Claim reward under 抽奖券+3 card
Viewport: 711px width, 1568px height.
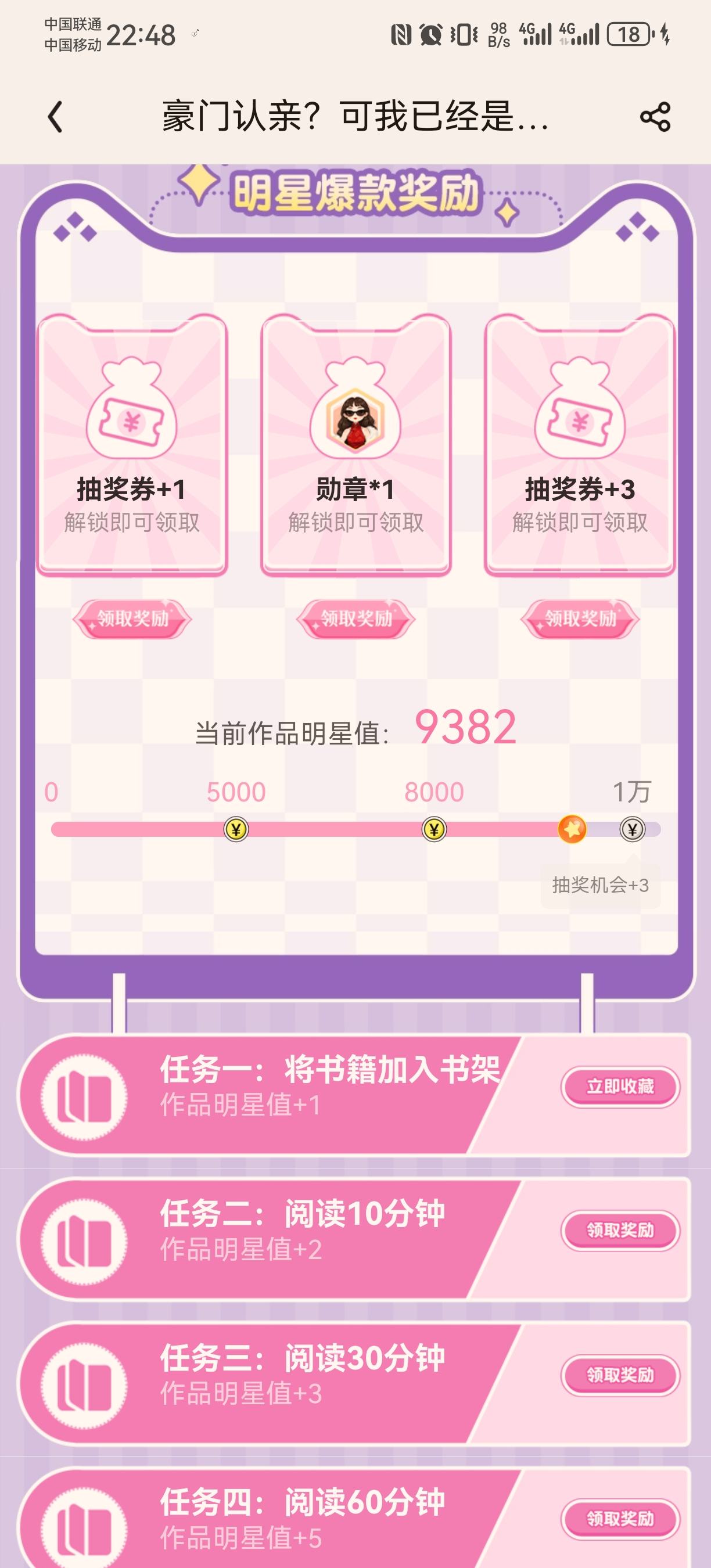tap(580, 619)
